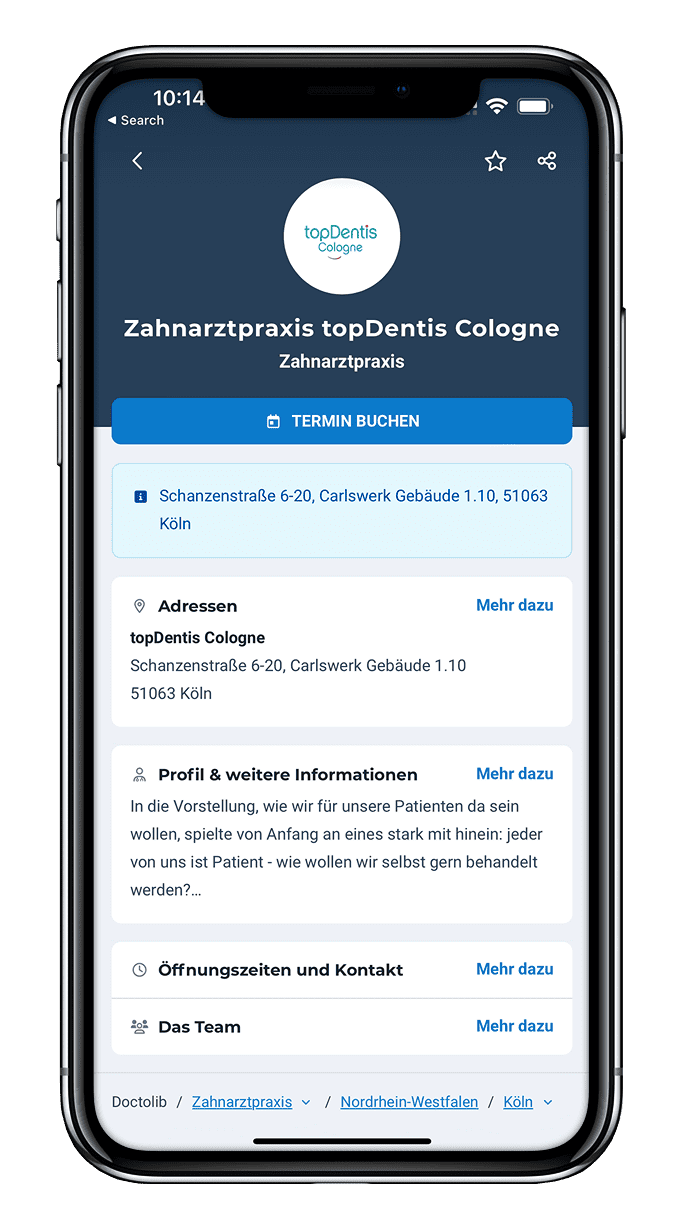Image resolution: width=685 pixels, height=1216 pixels.
Task: Add the practice to favorites with the star
Action: [x=495, y=161]
